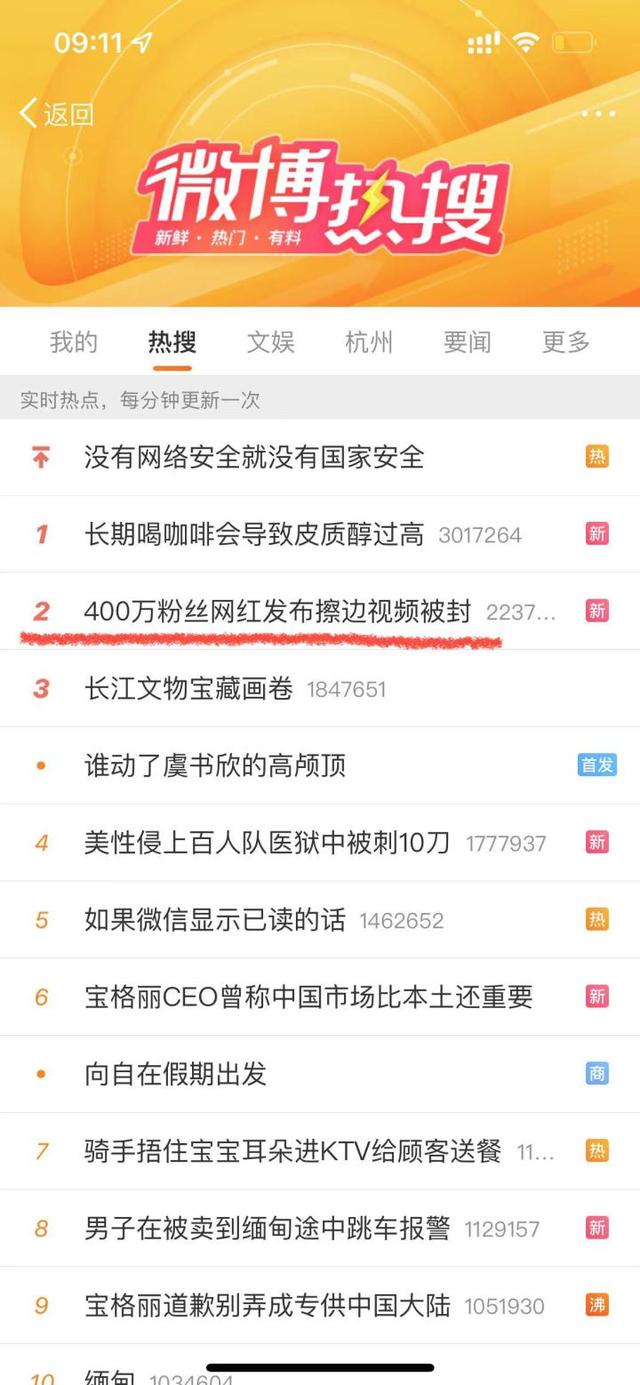Select the 热搜 tab
The width and height of the screenshot is (640, 1385).
pyautogui.click(x=172, y=342)
